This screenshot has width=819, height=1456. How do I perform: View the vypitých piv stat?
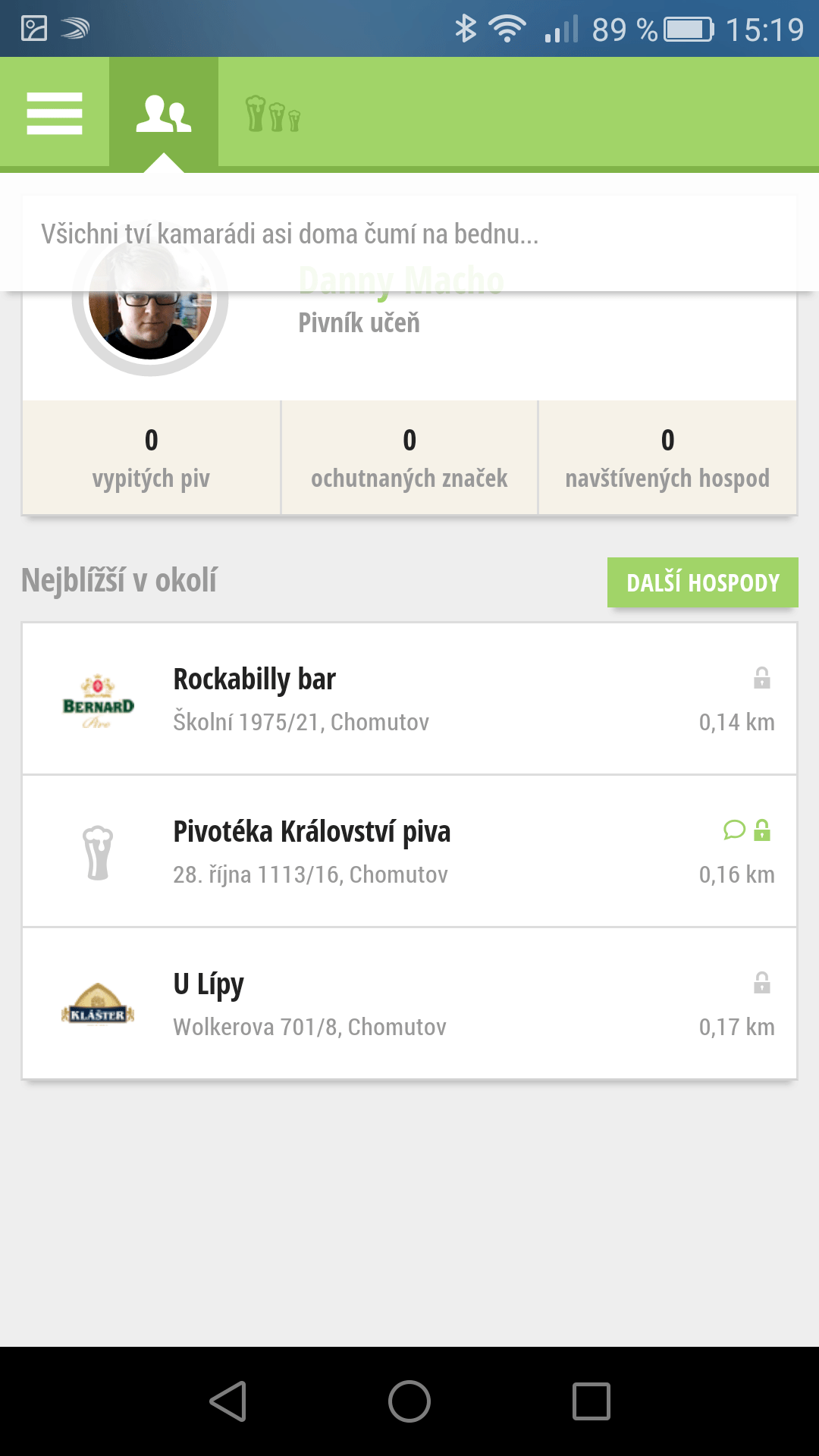coord(151,457)
